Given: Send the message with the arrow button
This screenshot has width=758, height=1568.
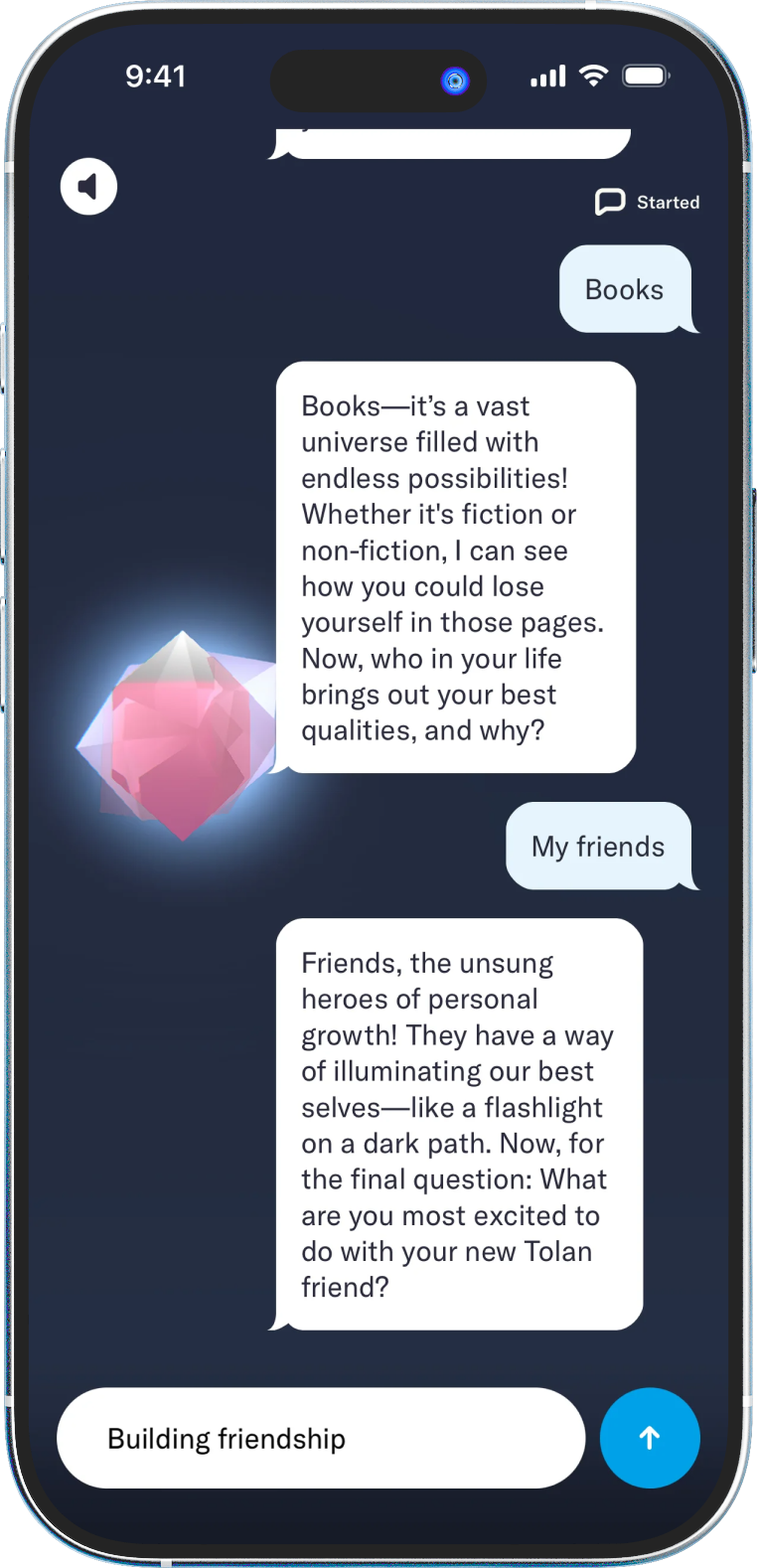Looking at the screenshot, I should click(650, 1437).
